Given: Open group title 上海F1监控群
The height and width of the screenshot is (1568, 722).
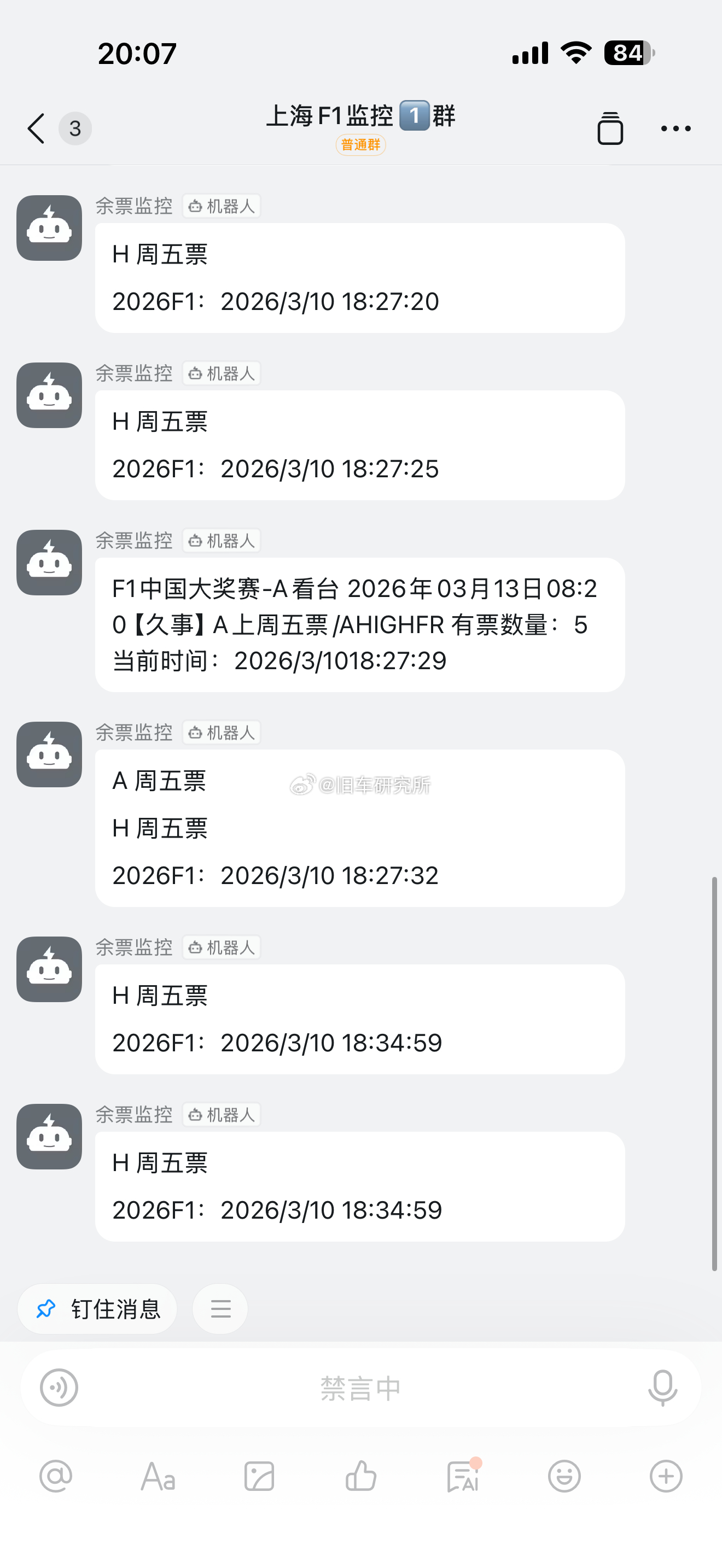Looking at the screenshot, I should pyautogui.click(x=361, y=118).
